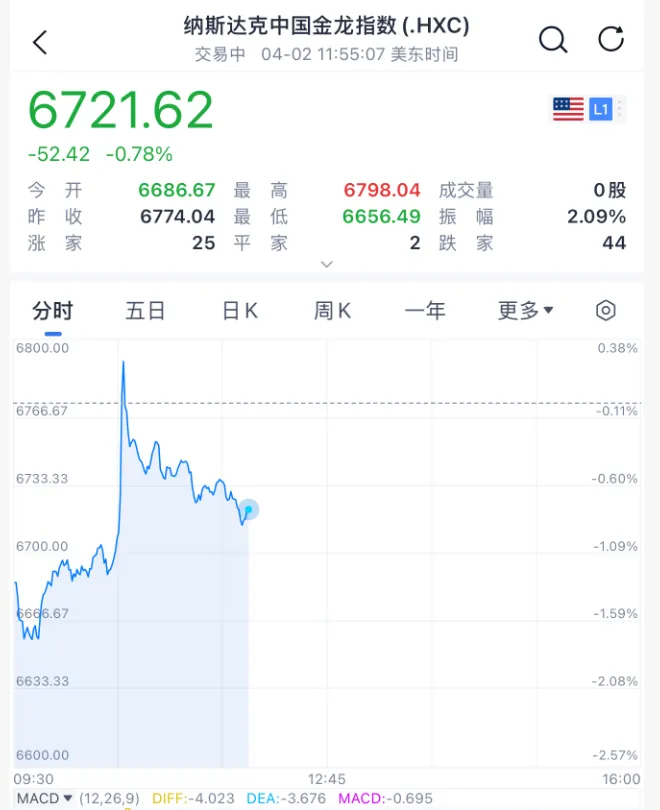Switch to the 日K chart tab
Image resolution: width=660 pixels, height=810 pixels.
[x=240, y=311]
